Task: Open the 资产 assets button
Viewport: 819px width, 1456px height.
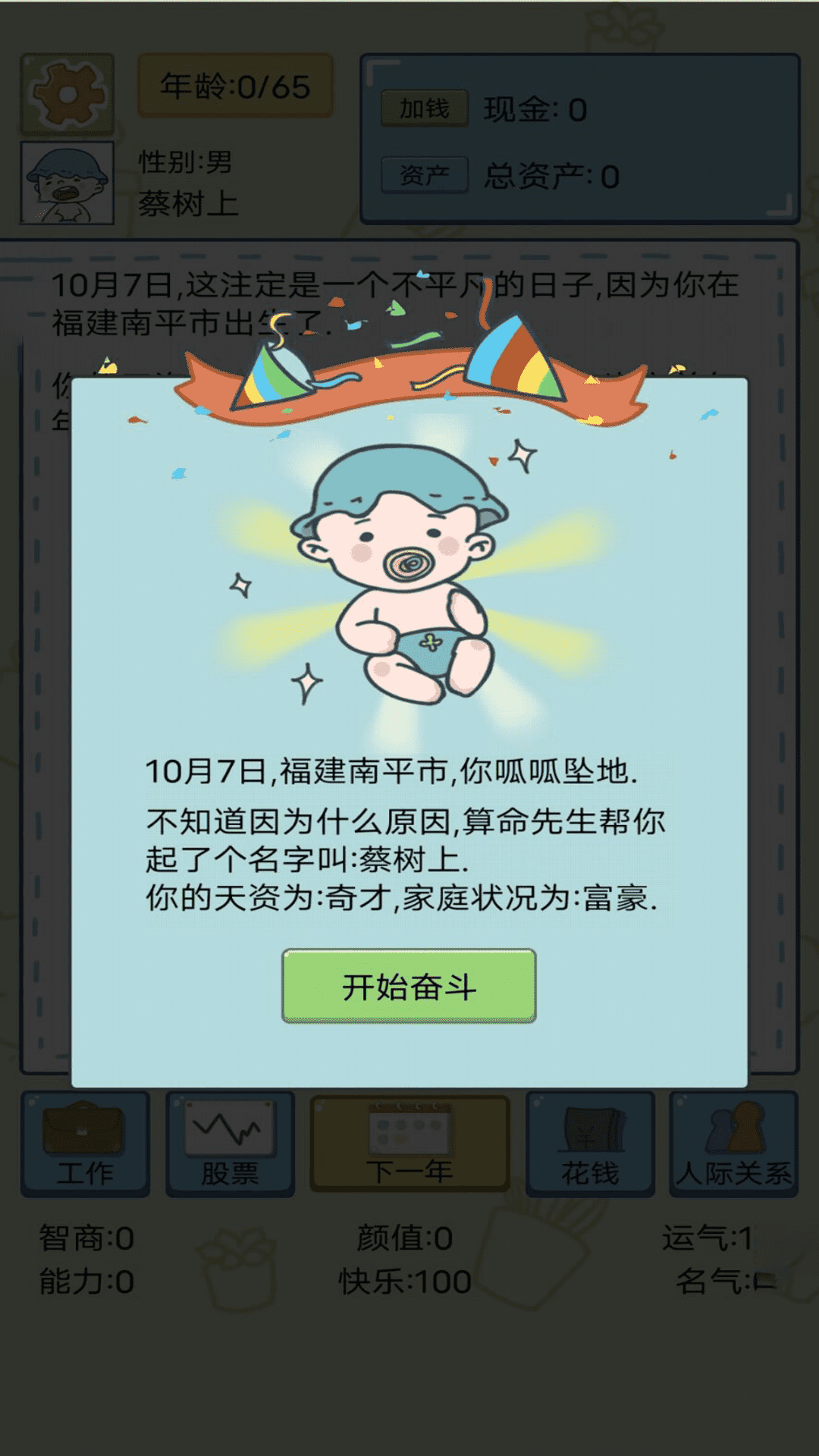Action: (424, 176)
